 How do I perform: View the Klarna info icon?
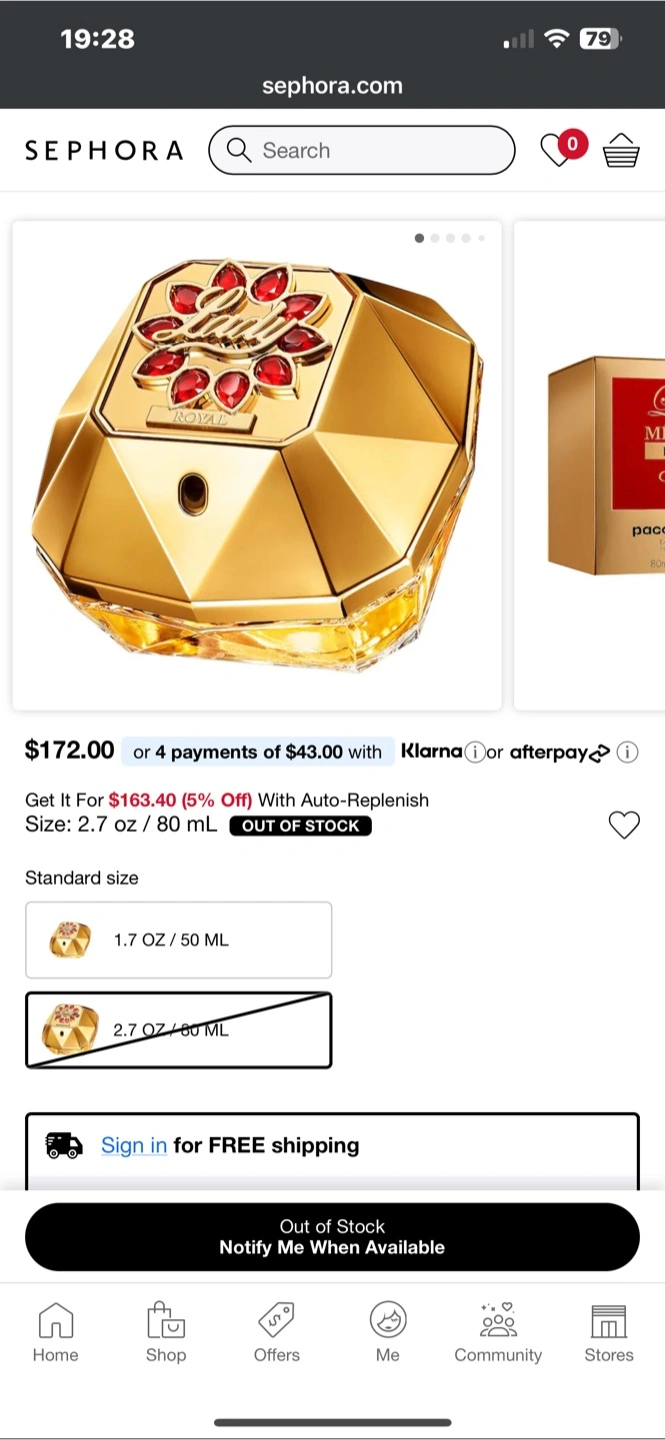(476, 752)
